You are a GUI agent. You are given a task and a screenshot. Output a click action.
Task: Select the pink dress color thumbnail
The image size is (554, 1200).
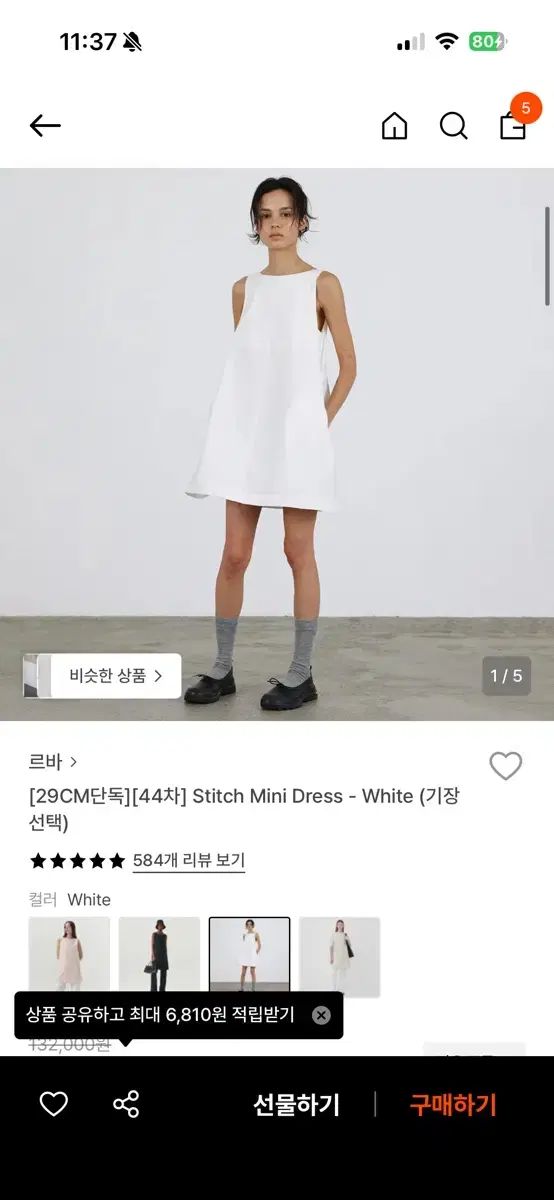(69, 957)
